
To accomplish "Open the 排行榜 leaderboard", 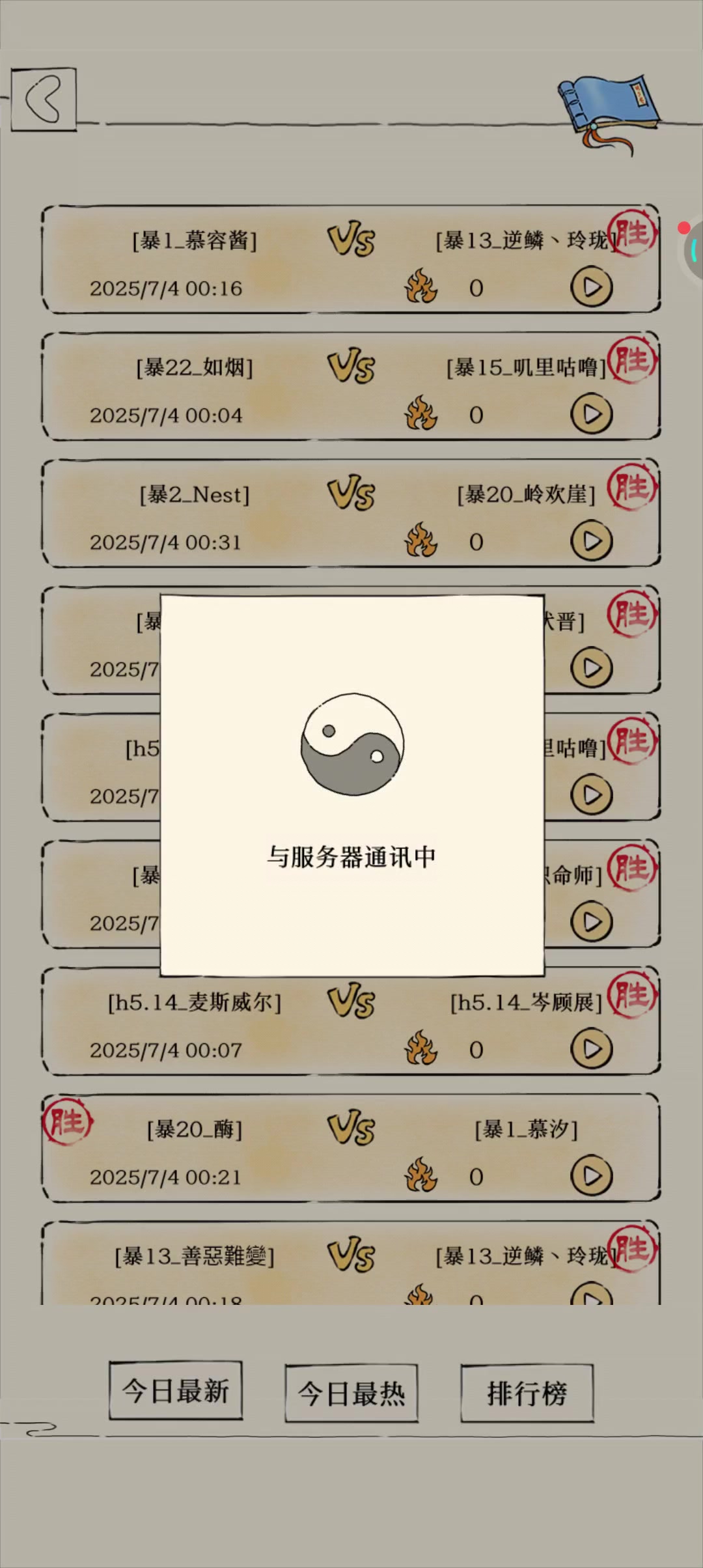I will point(527,1393).
